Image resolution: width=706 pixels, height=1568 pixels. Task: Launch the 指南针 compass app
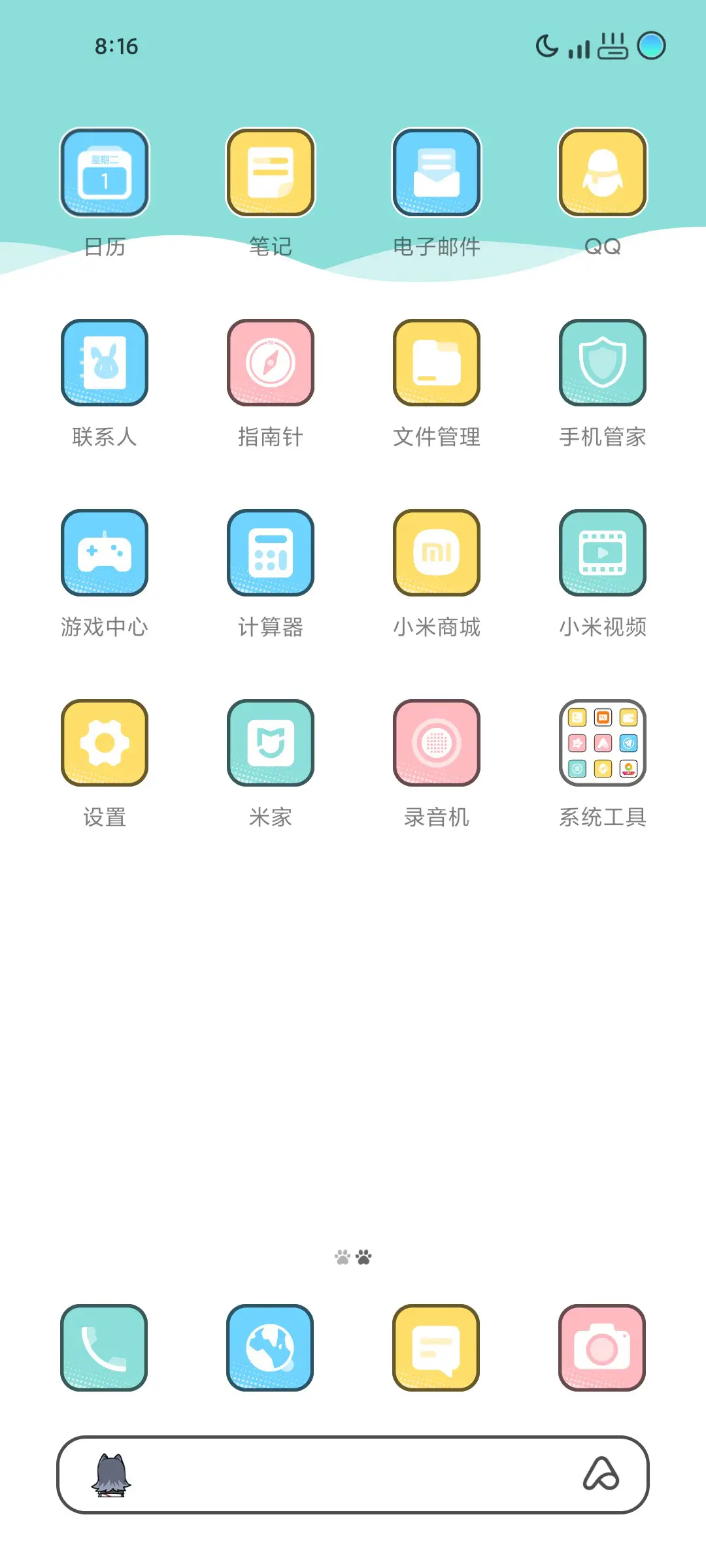271,363
